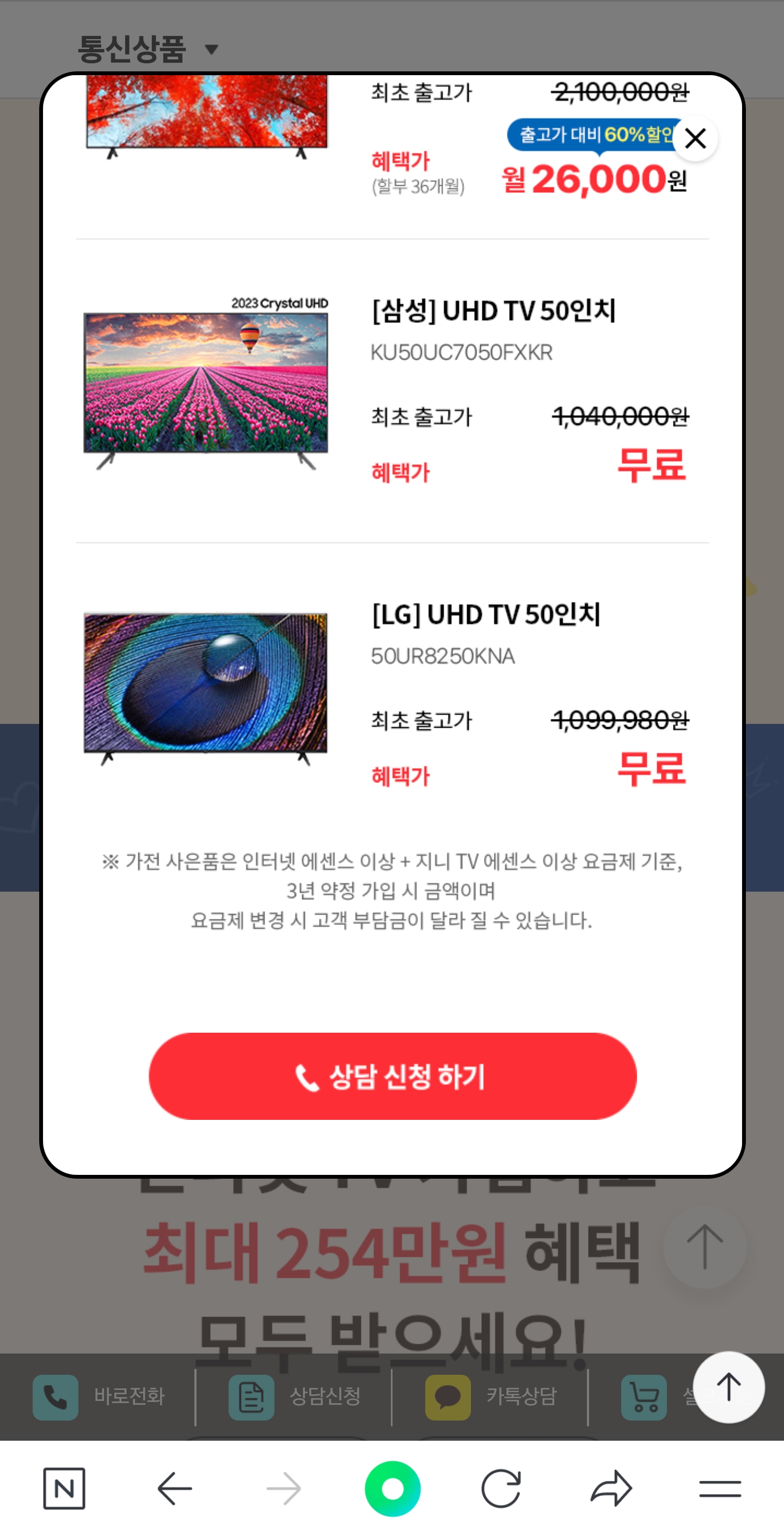The image size is (784, 1536).
Task: Tap the 상담 신청 하기 button
Action: point(393,1076)
